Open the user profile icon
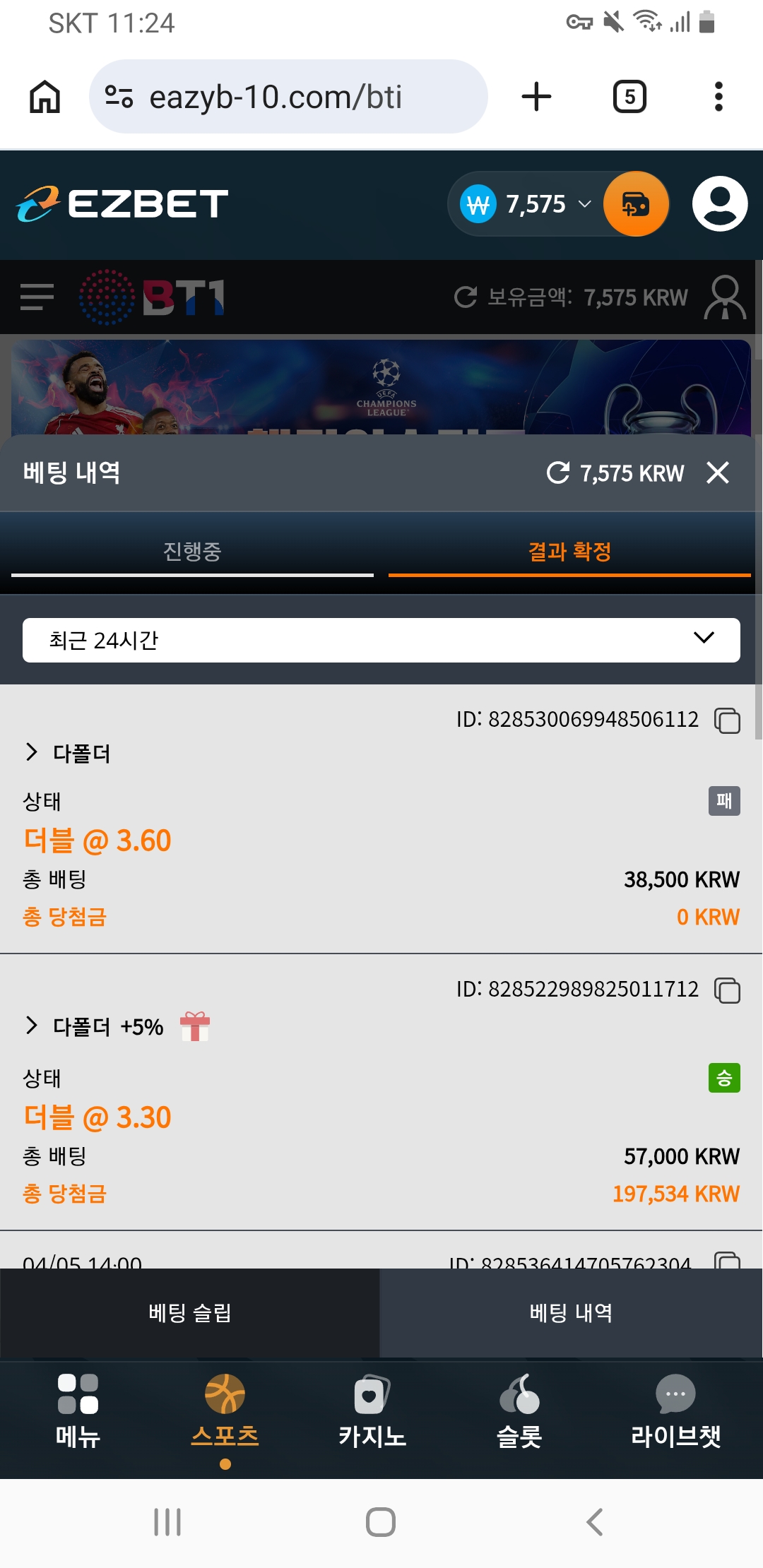This screenshot has height=1568, width=763. pos(720,204)
